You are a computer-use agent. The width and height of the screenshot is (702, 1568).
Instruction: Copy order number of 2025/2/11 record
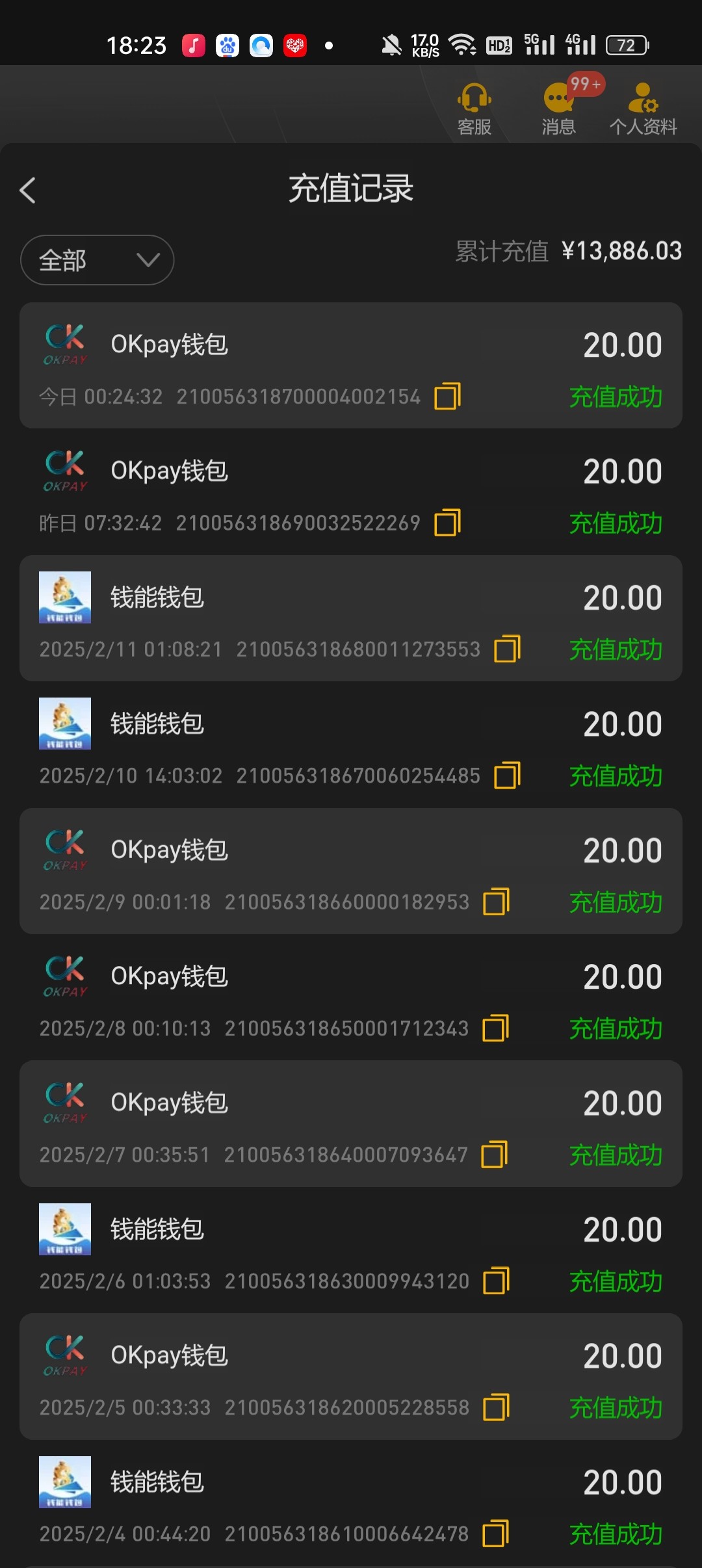pos(507,649)
